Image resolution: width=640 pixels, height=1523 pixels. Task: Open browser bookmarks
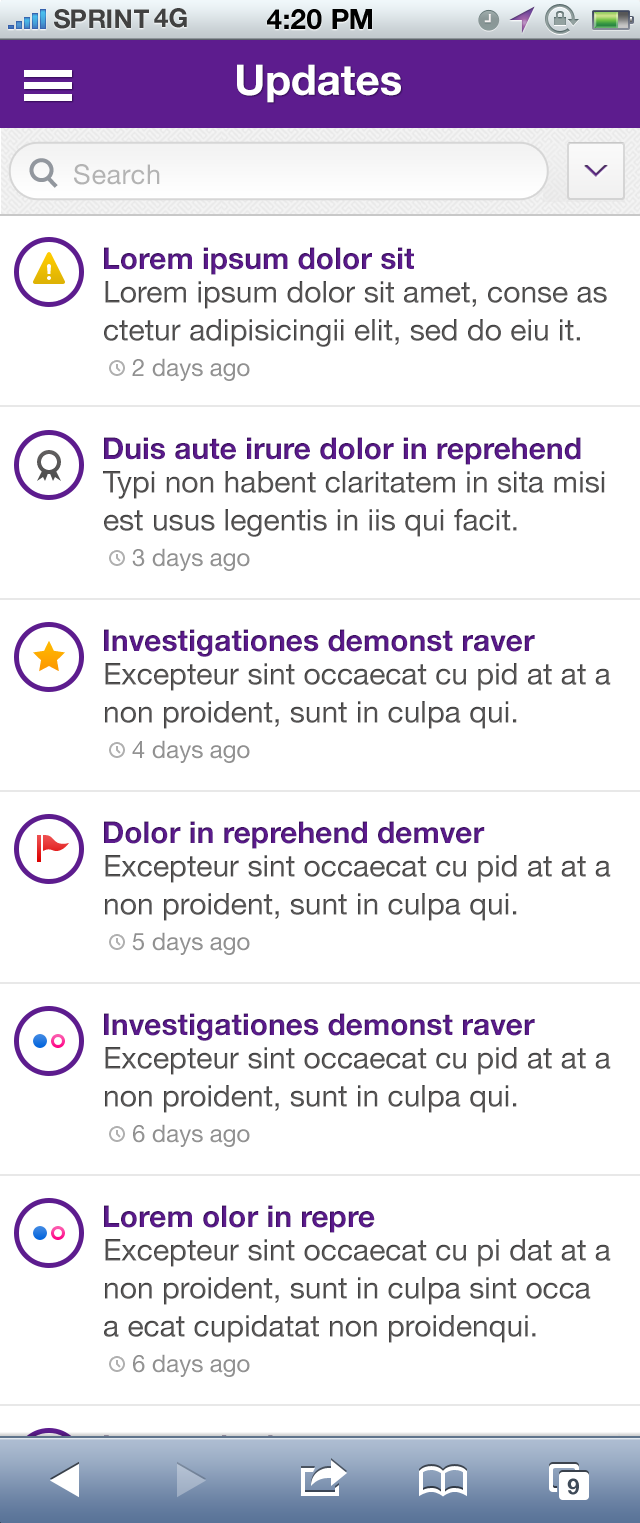coord(443,1480)
